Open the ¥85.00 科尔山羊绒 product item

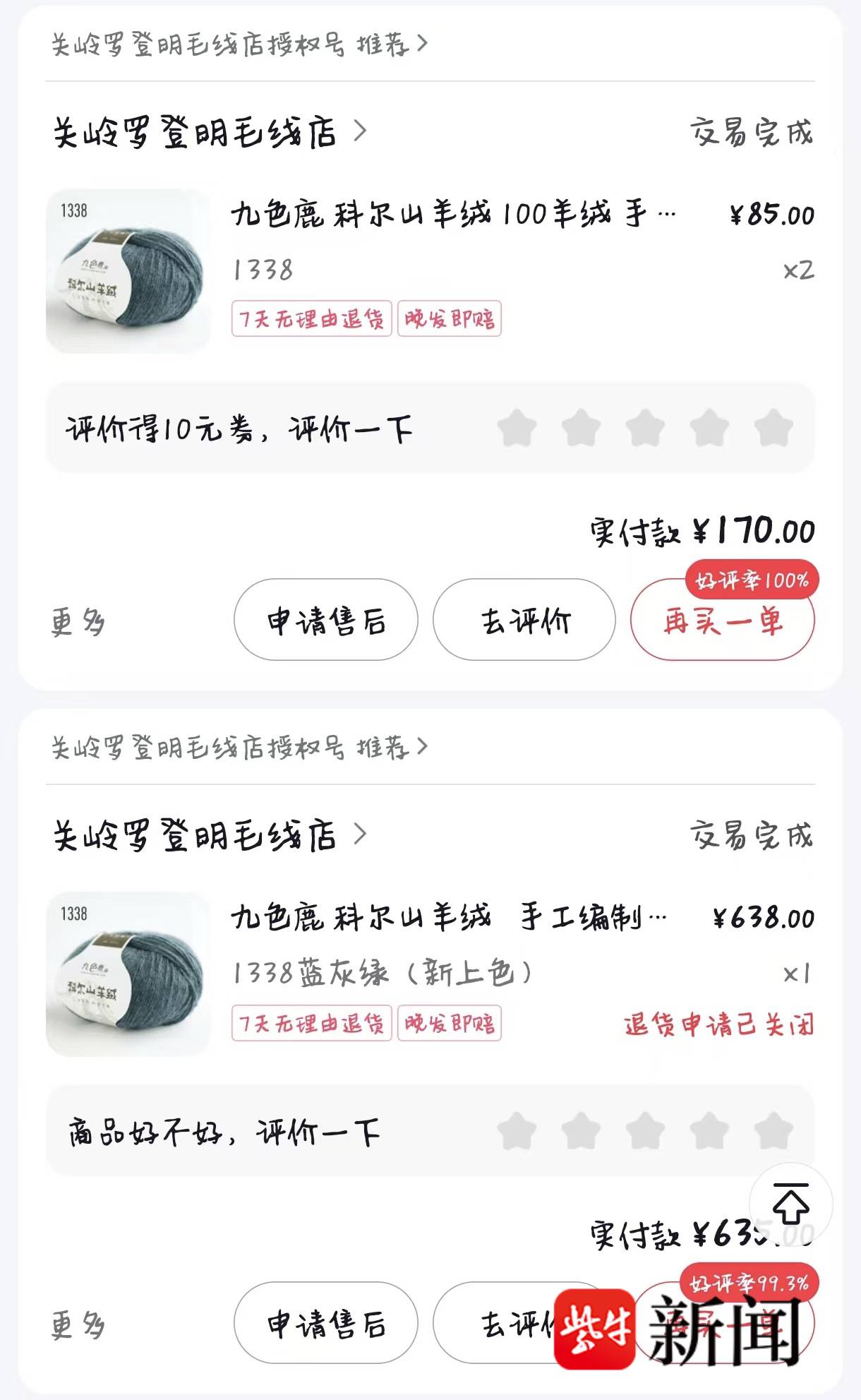pyautogui.click(x=430, y=270)
